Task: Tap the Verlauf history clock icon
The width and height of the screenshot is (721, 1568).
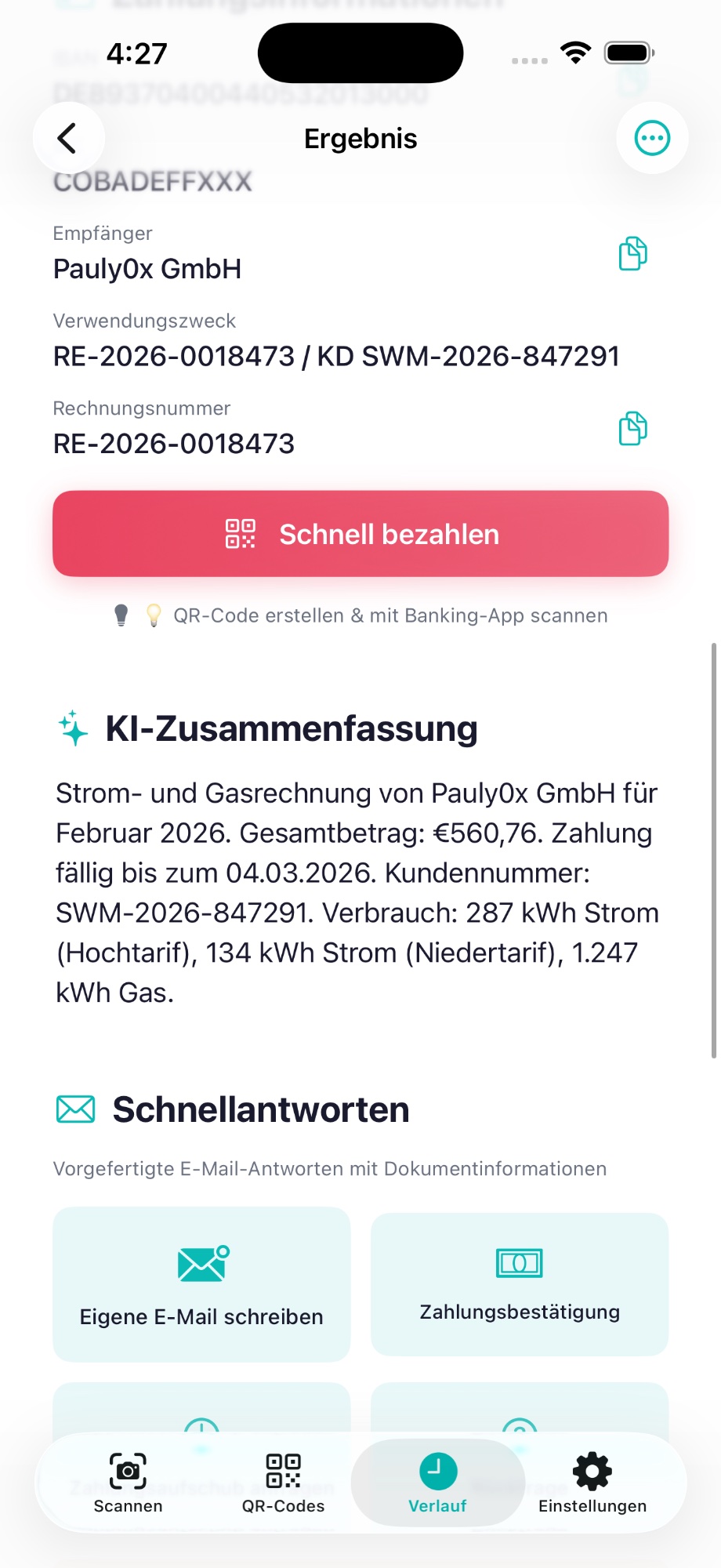Action: pos(437,1472)
